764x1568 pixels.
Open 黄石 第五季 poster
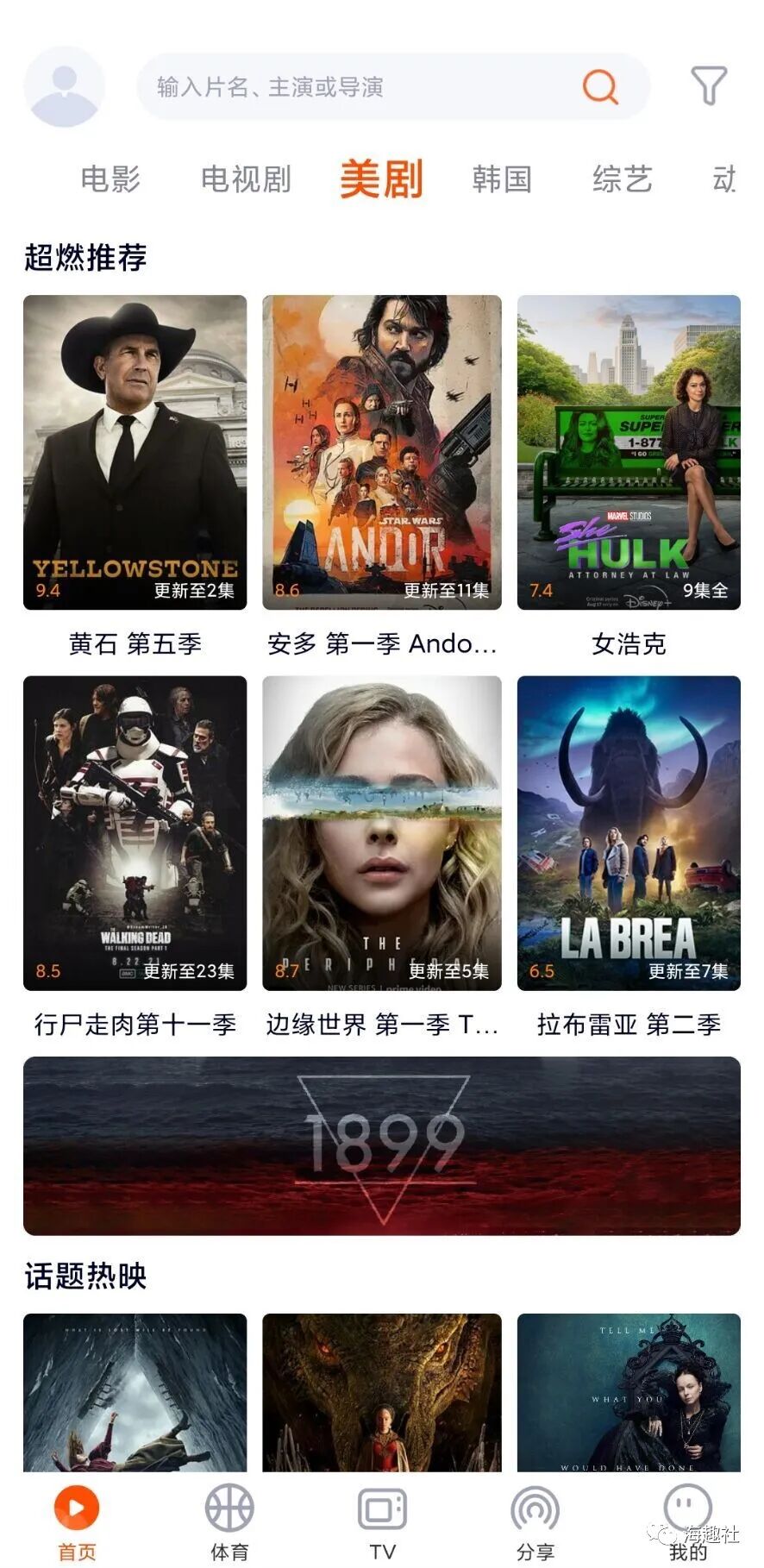135,453
